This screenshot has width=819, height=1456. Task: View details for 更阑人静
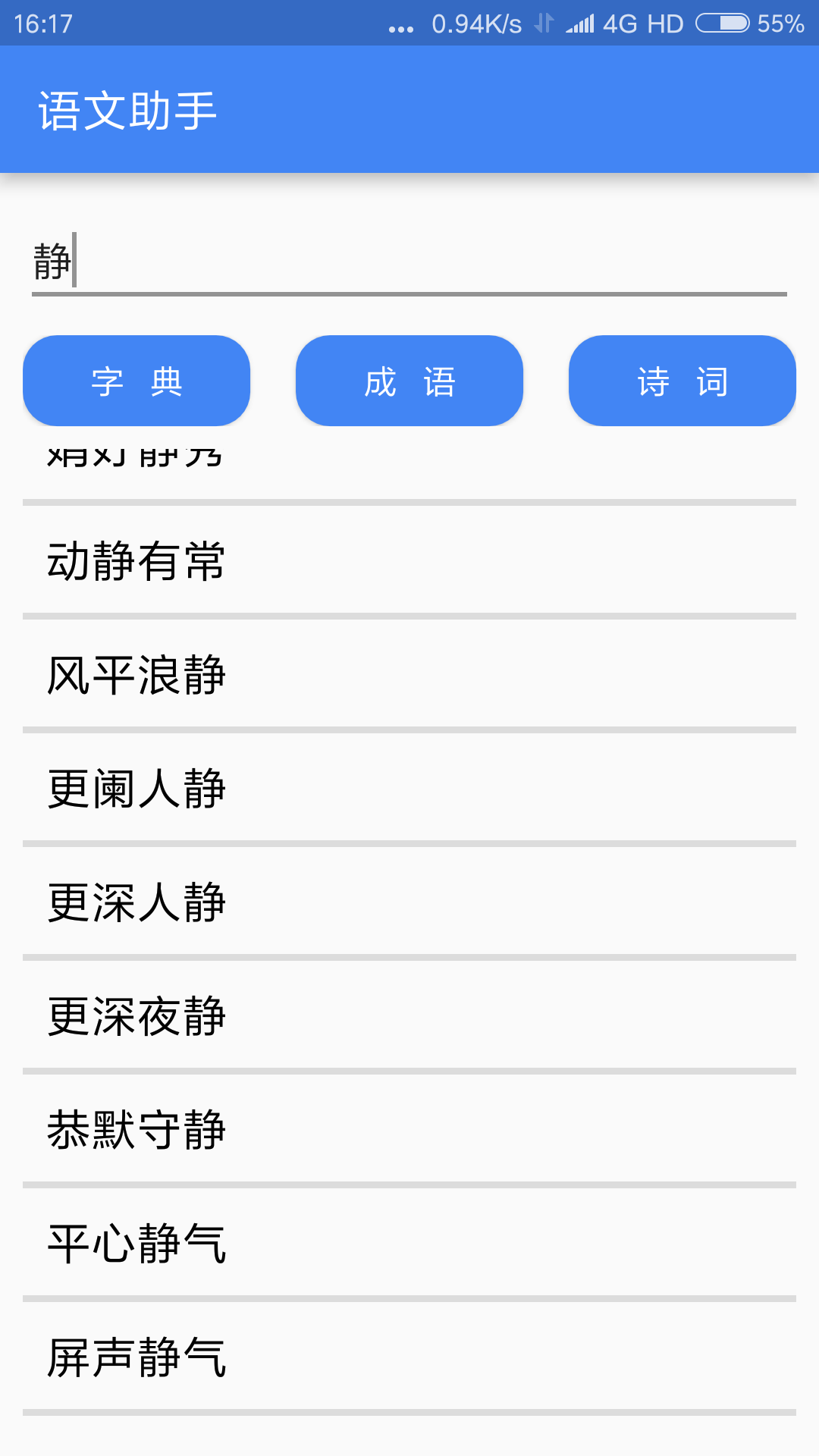[x=409, y=788]
